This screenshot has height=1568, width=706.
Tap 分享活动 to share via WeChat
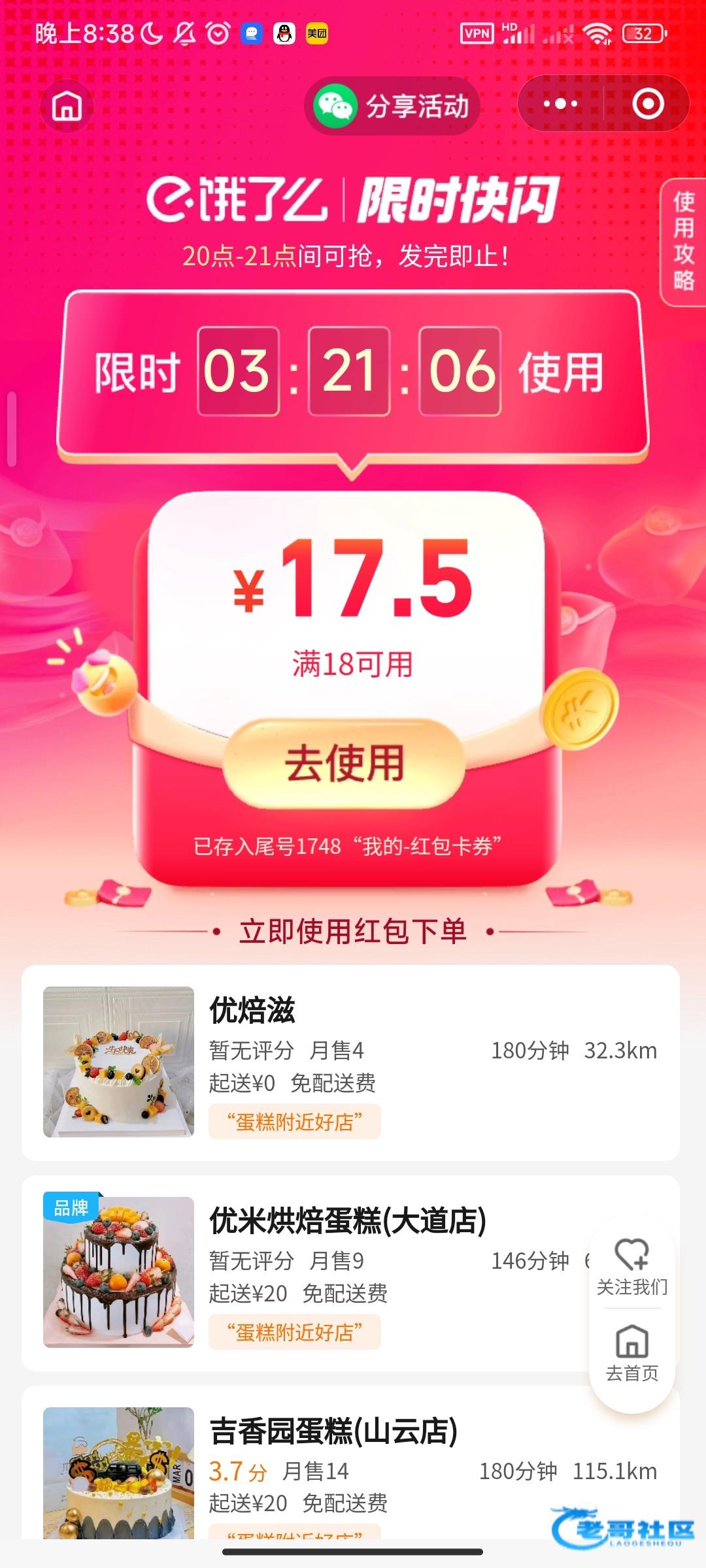point(393,106)
